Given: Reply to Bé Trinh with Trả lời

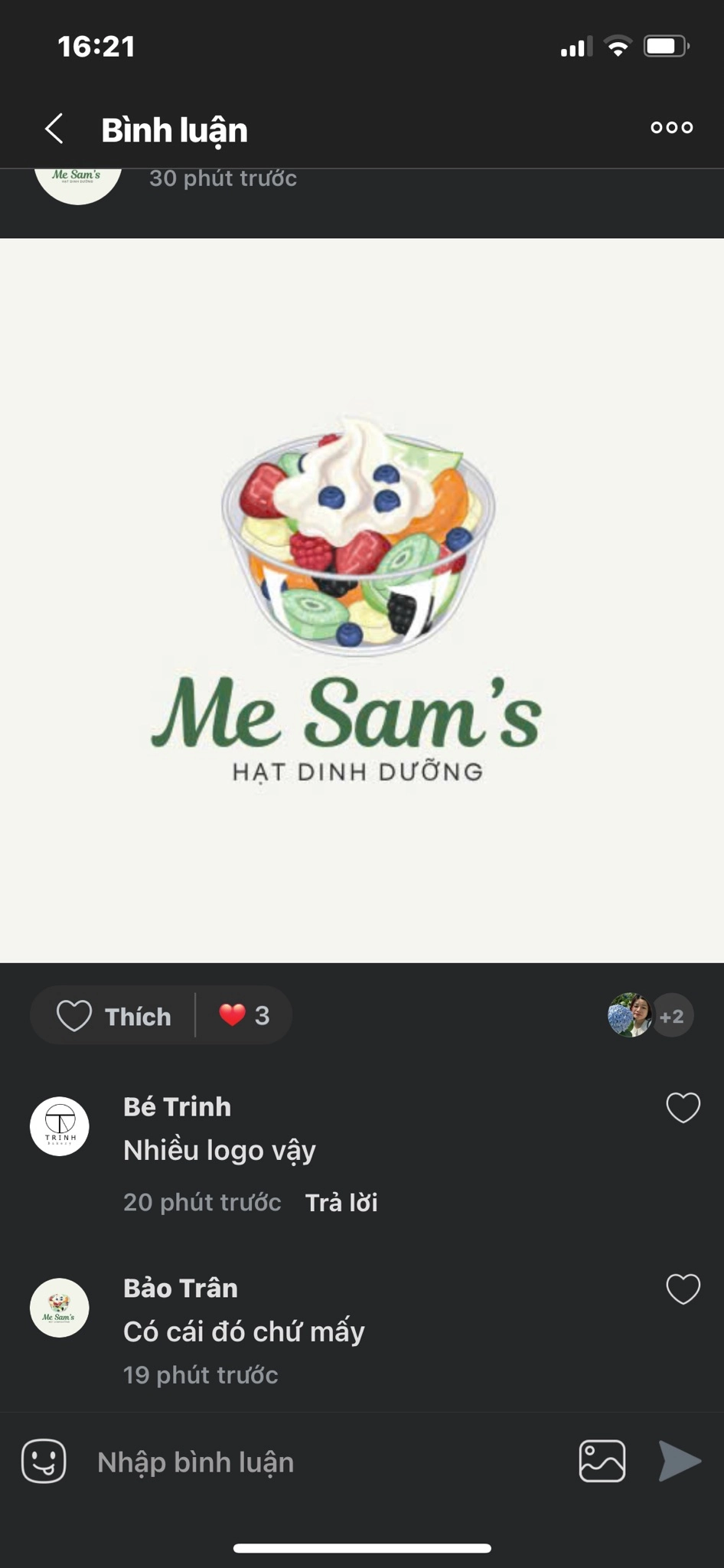Looking at the screenshot, I should 341,1202.
